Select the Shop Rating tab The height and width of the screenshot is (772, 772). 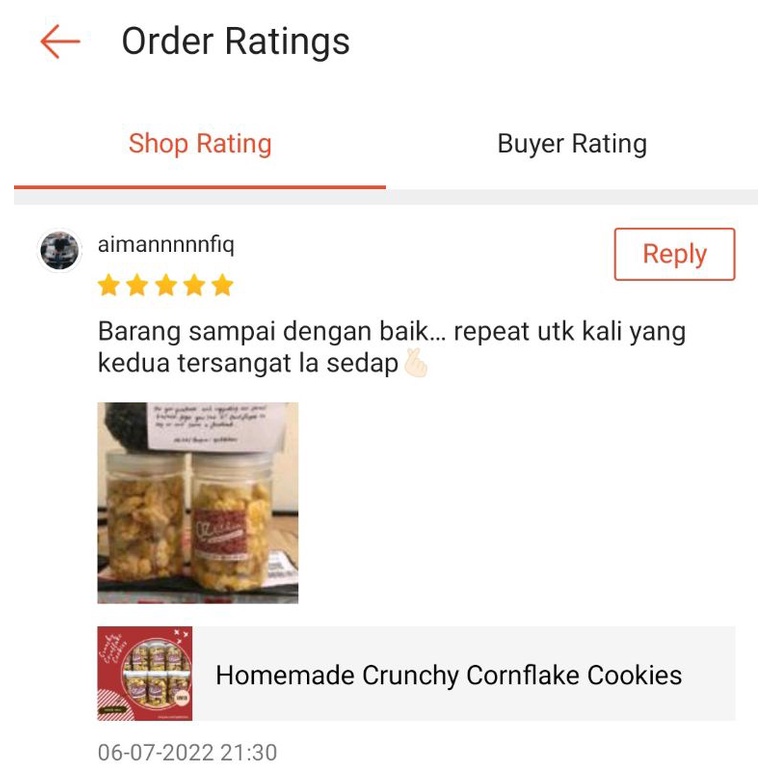(200, 144)
